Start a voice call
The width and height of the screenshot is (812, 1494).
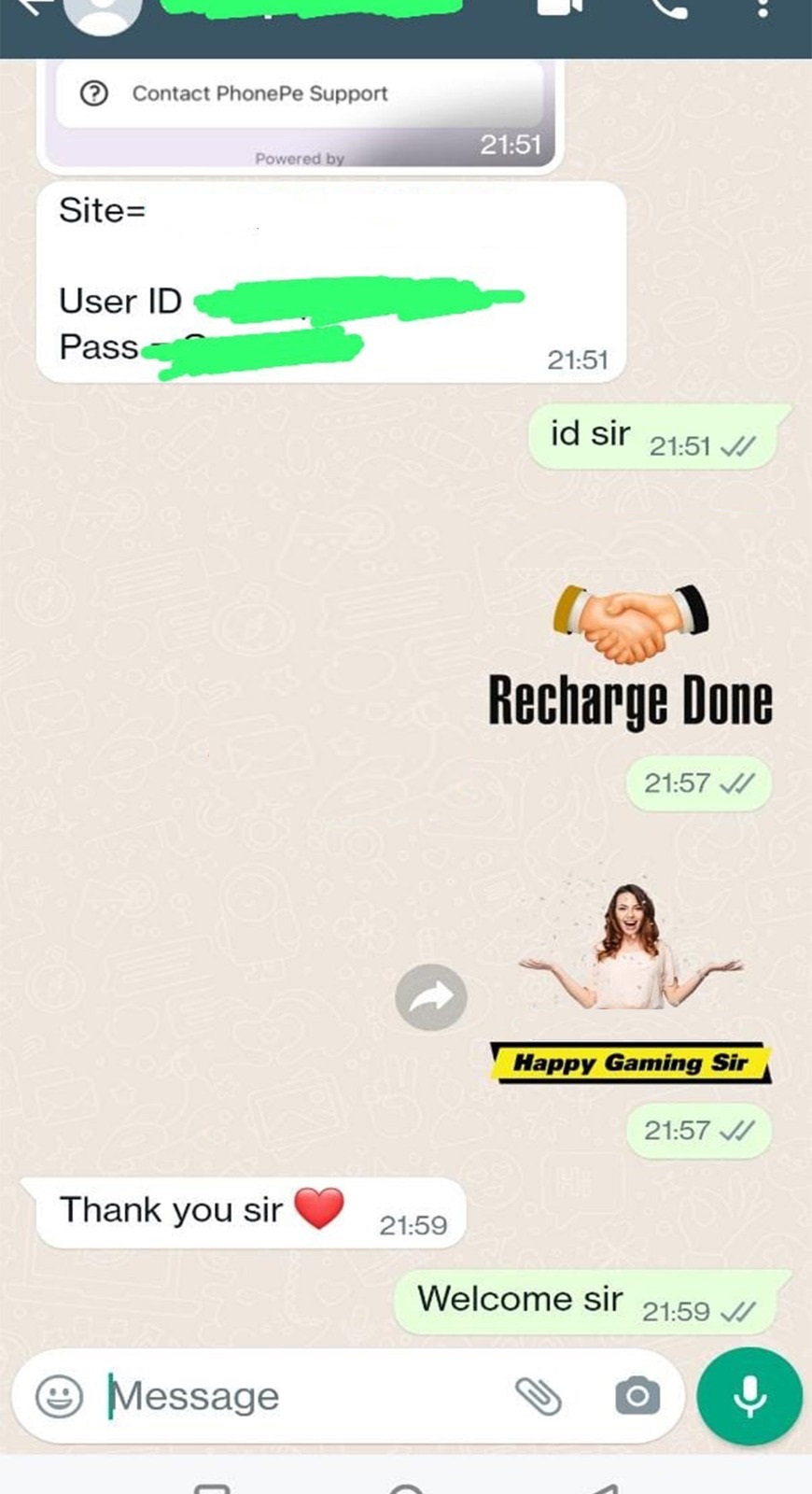(666, 7)
